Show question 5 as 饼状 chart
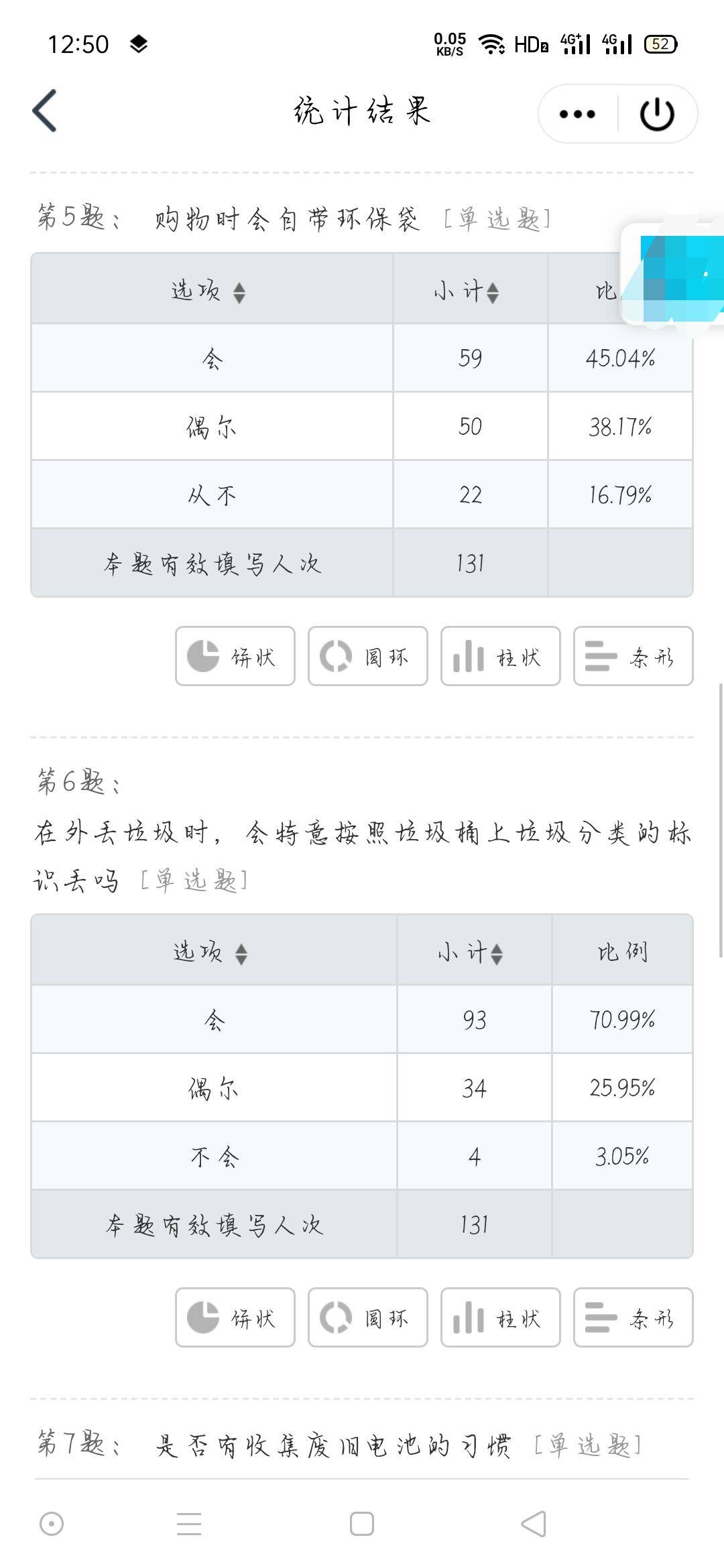 click(x=235, y=656)
